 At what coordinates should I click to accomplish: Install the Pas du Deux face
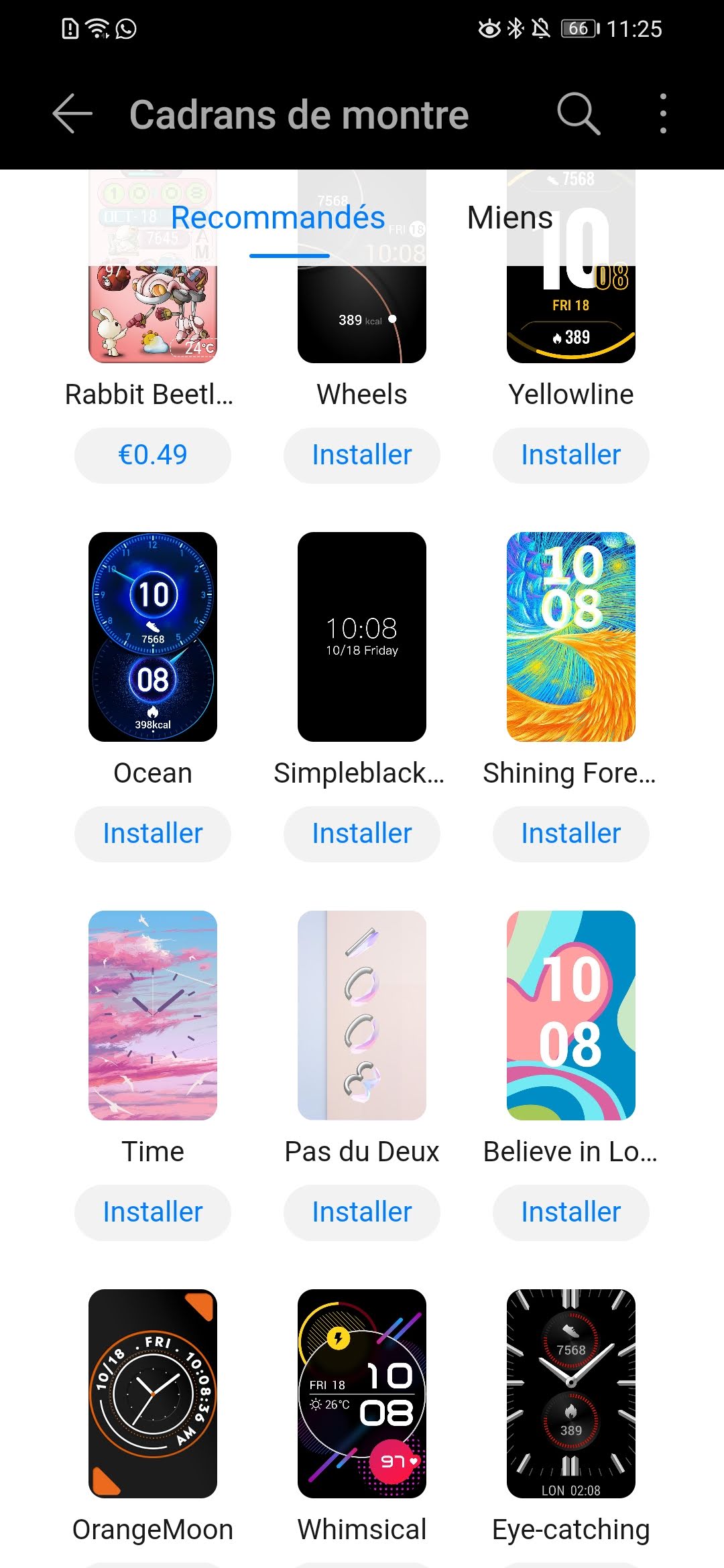point(362,1212)
